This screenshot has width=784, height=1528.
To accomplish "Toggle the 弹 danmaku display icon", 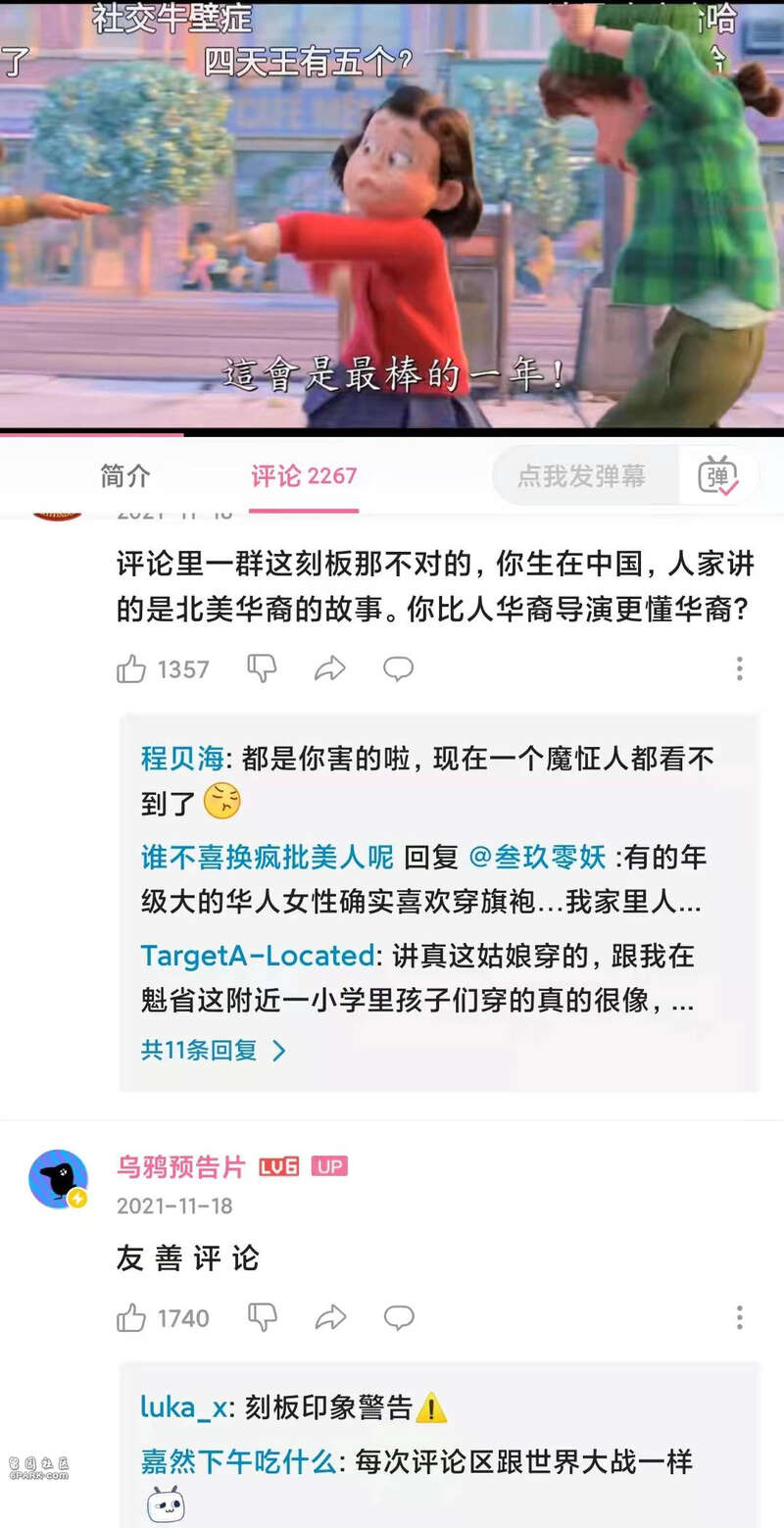I will 717,476.
